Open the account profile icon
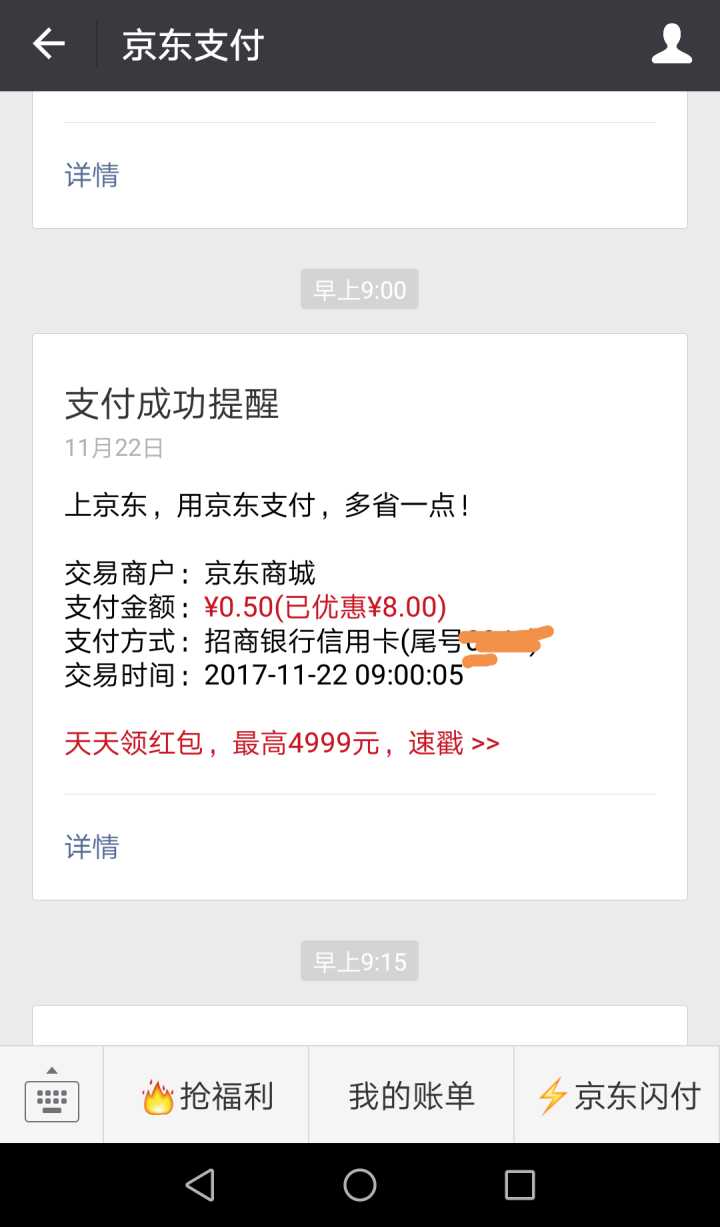The width and height of the screenshot is (720, 1227). coord(671,44)
